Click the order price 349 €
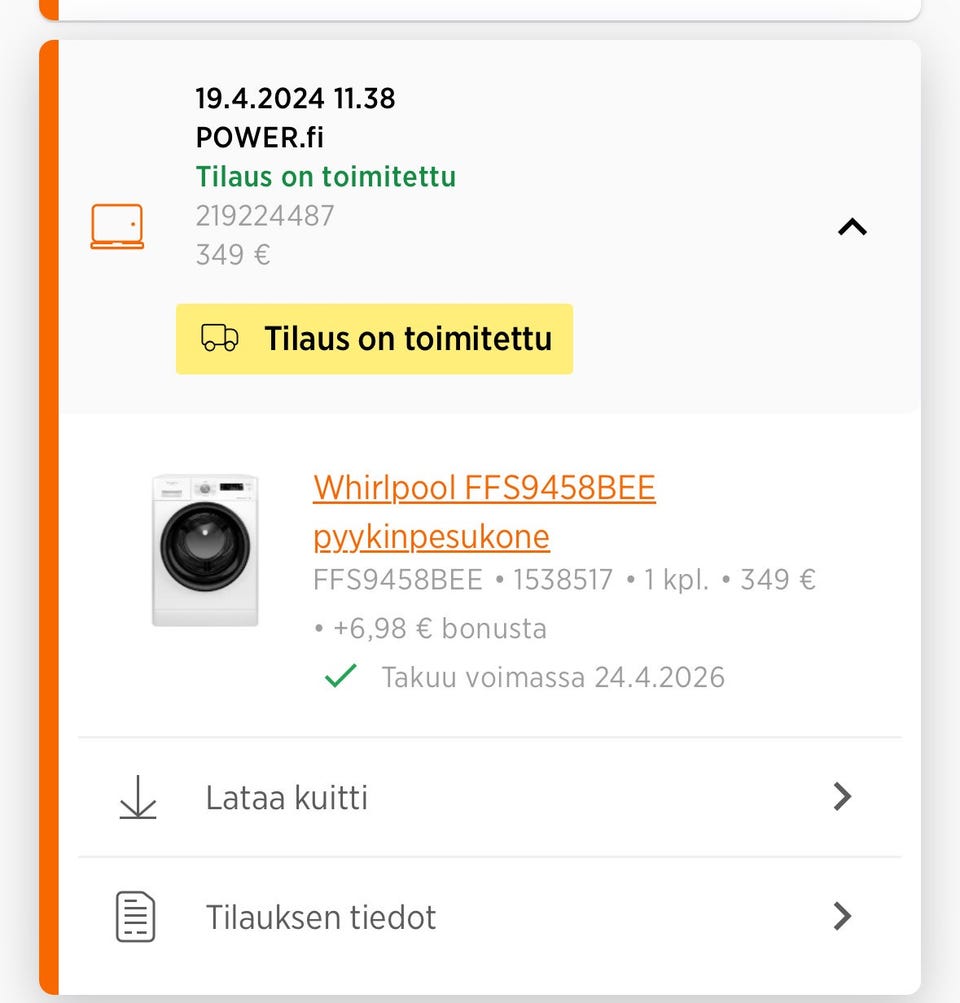The image size is (960, 1003). click(x=232, y=254)
